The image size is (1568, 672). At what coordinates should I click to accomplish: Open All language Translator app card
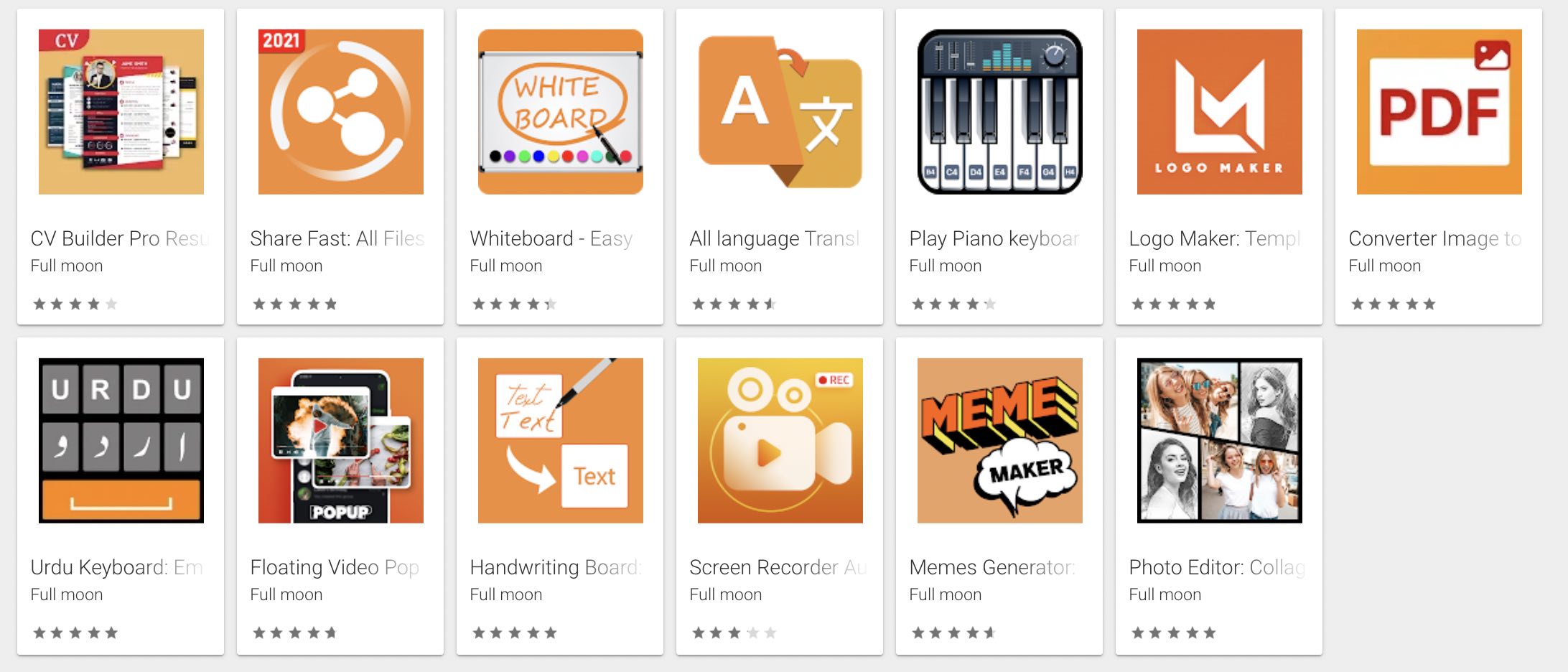coord(780,112)
